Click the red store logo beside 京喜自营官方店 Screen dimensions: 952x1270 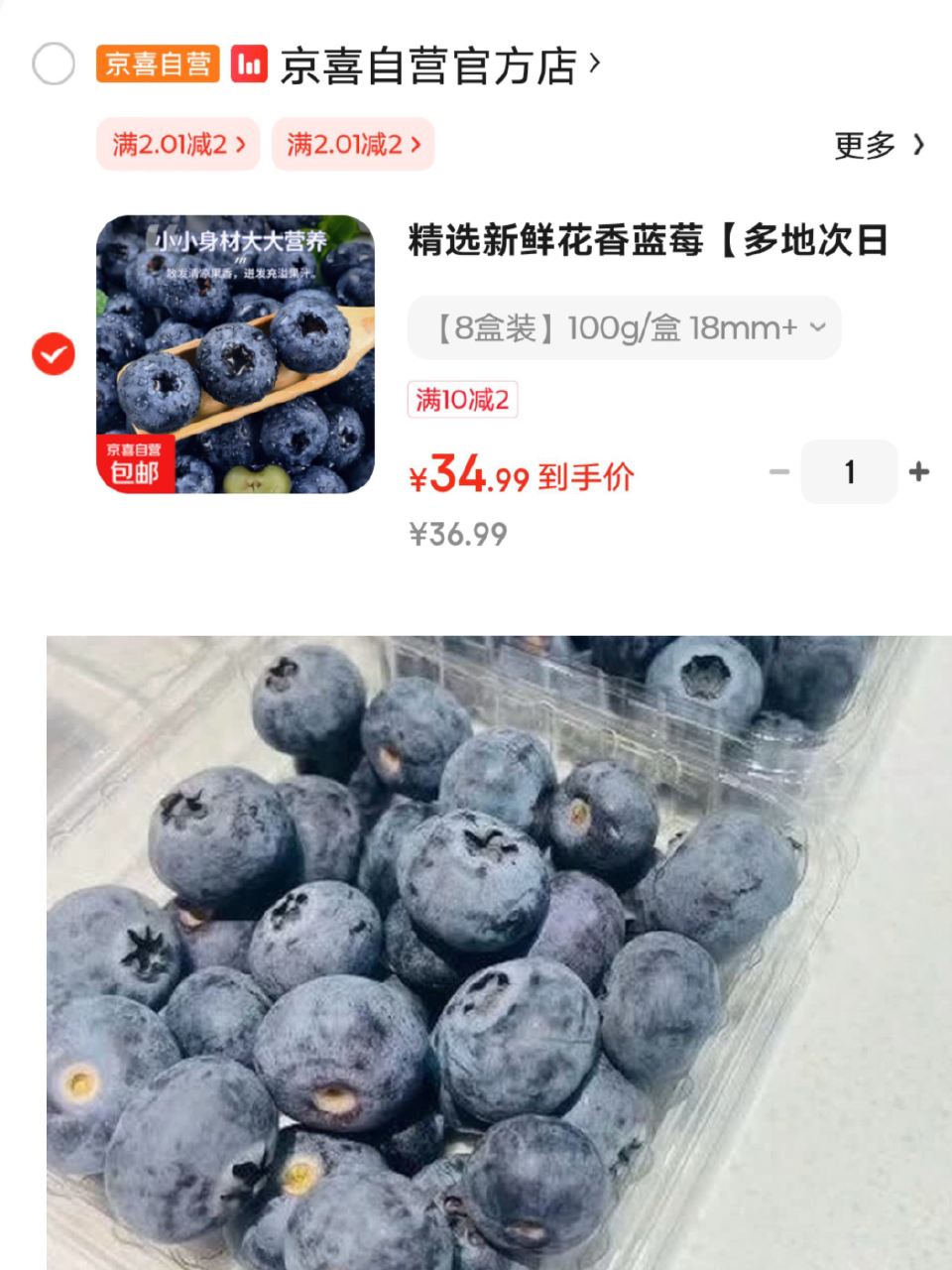coord(249,63)
